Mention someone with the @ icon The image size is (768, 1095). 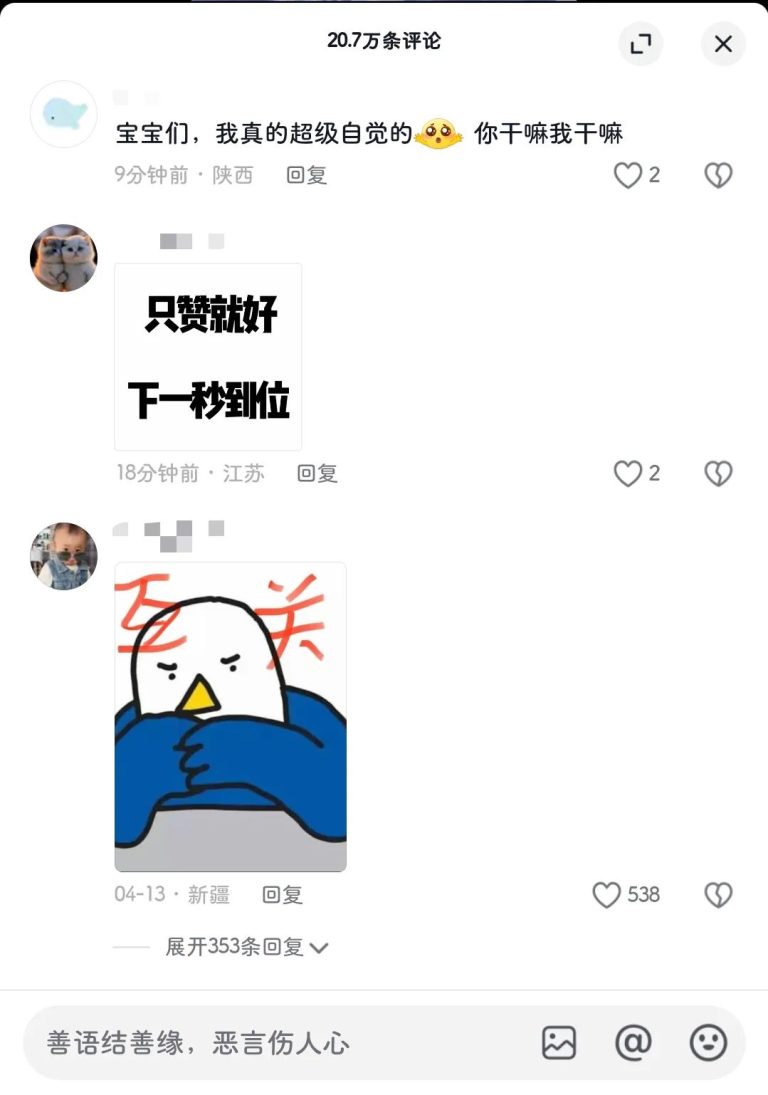point(633,1043)
